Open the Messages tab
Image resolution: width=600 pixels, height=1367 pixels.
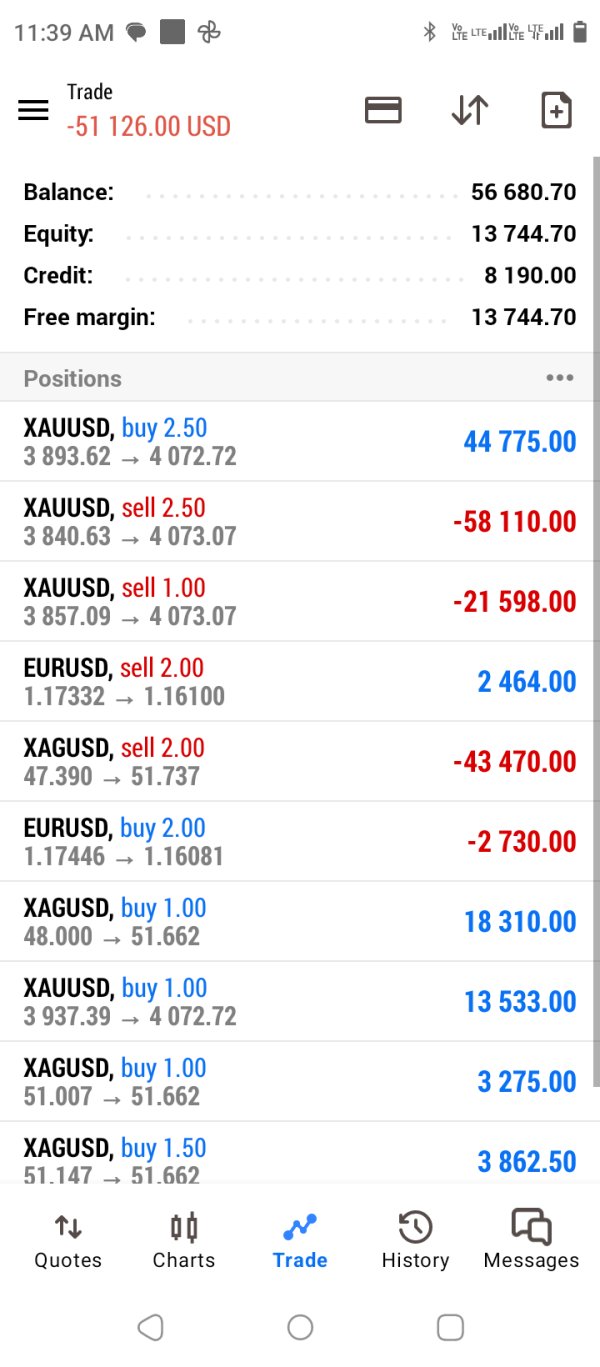click(x=531, y=1241)
